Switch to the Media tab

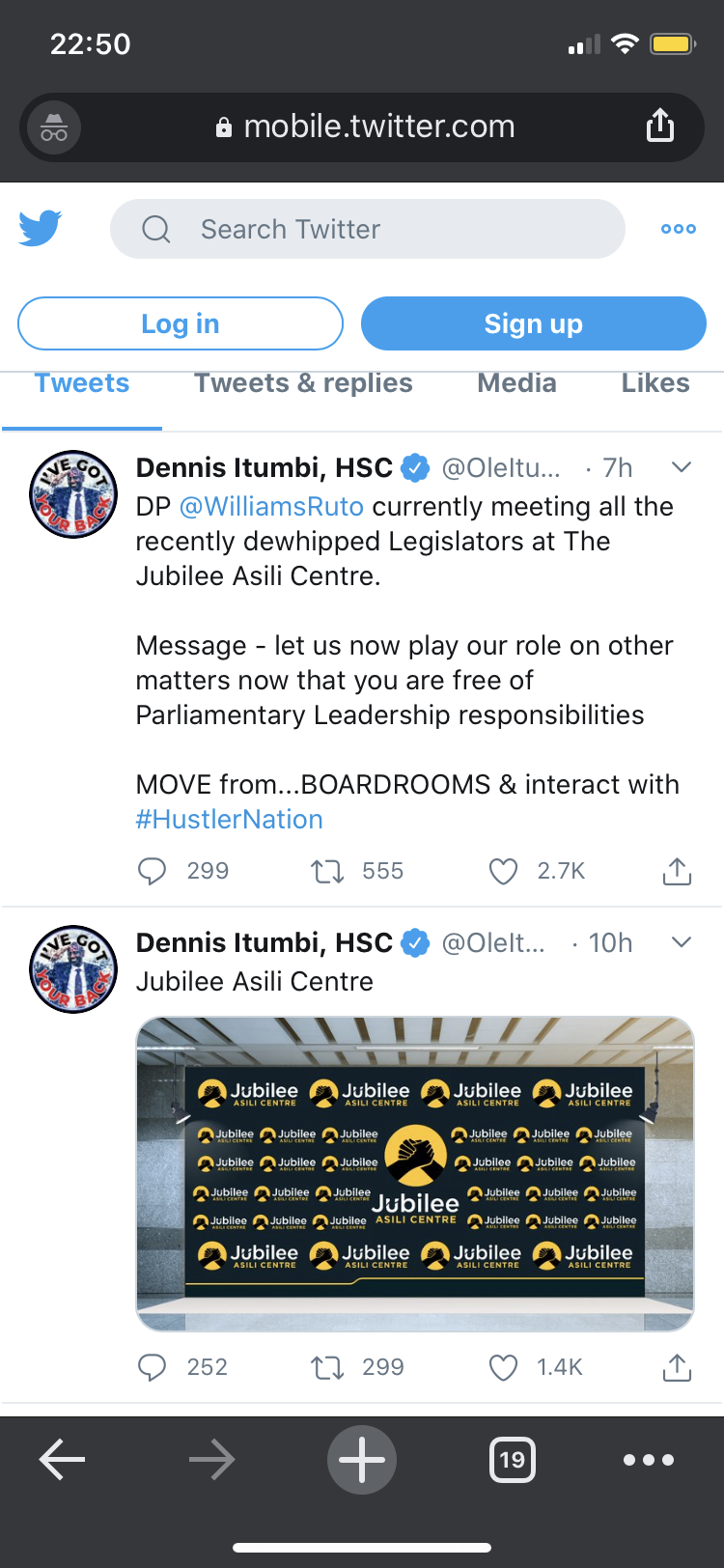516,383
